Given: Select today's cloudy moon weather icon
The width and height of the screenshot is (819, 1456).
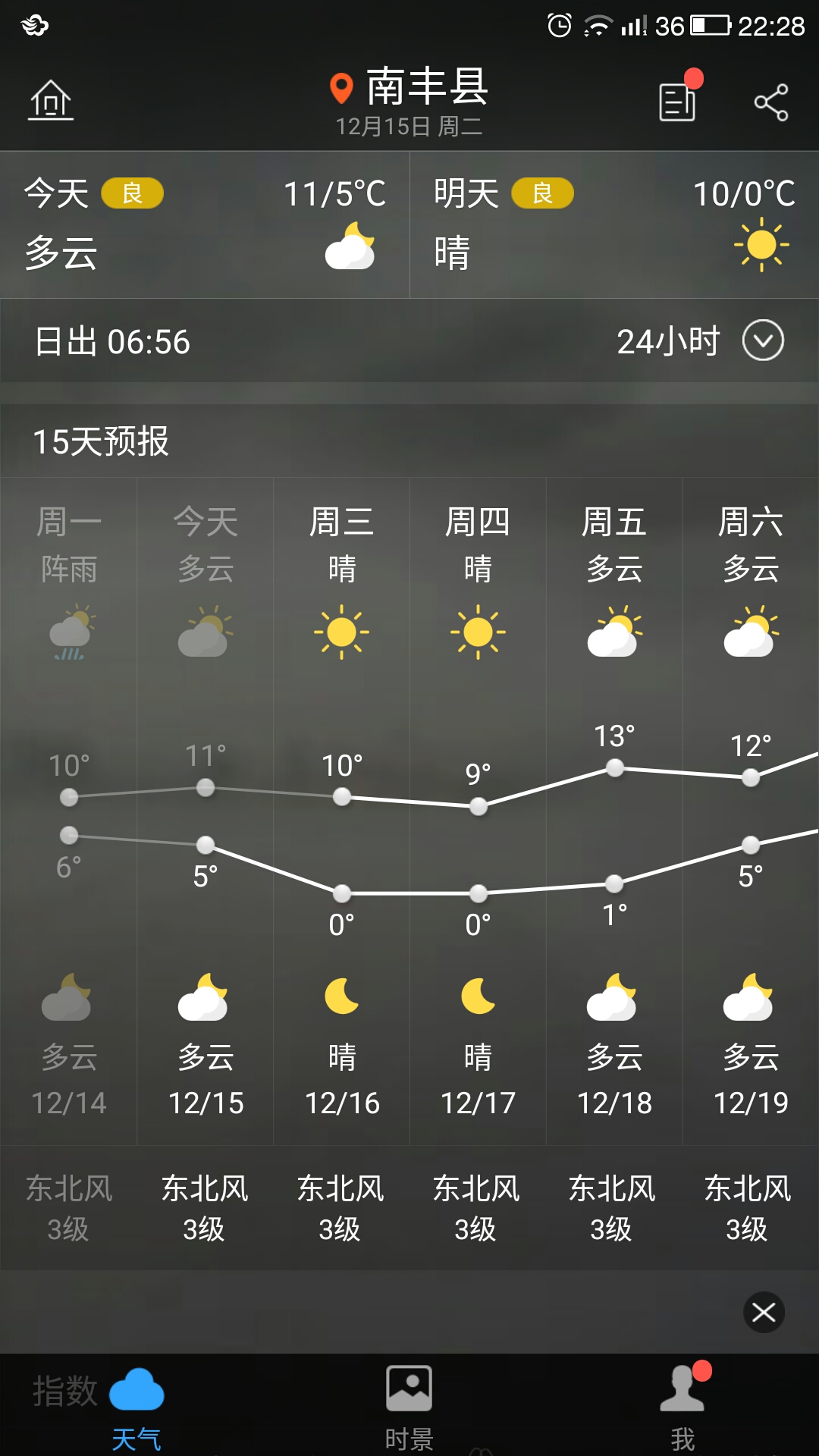Looking at the screenshot, I should (x=349, y=246).
